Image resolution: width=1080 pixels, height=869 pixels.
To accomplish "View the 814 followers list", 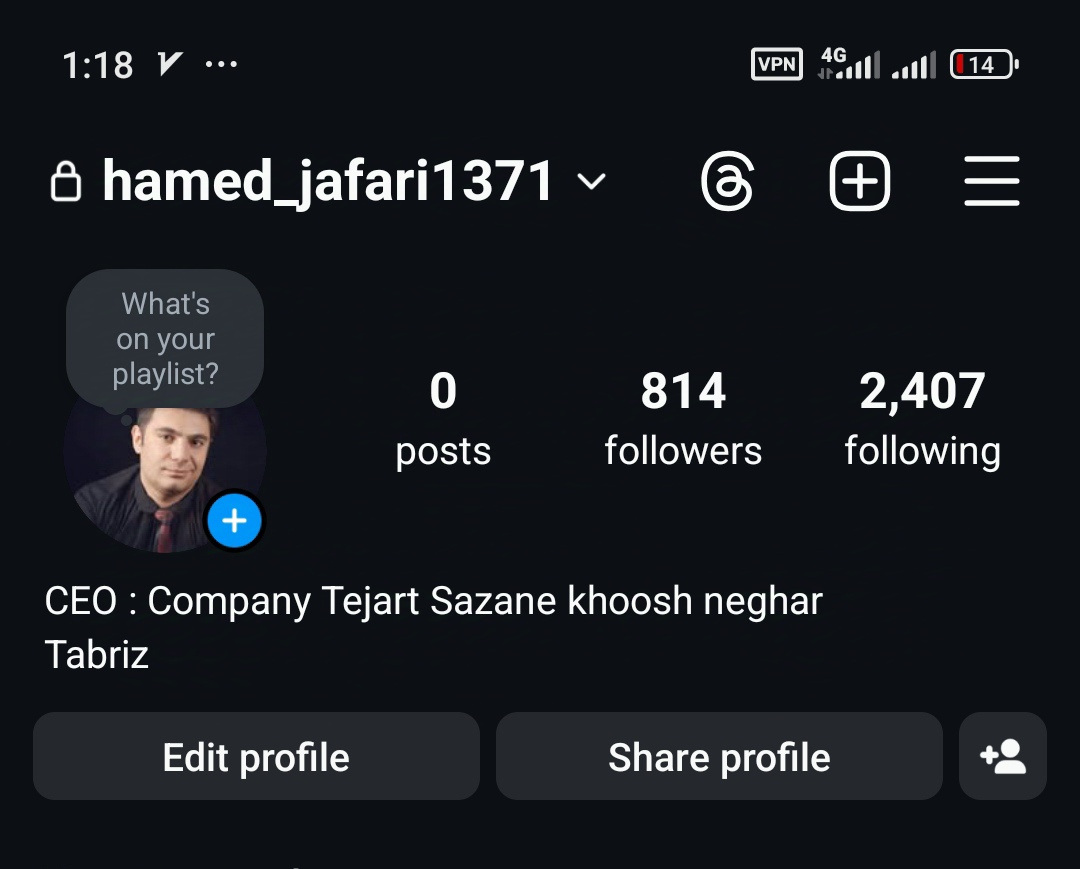I will [683, 418].
